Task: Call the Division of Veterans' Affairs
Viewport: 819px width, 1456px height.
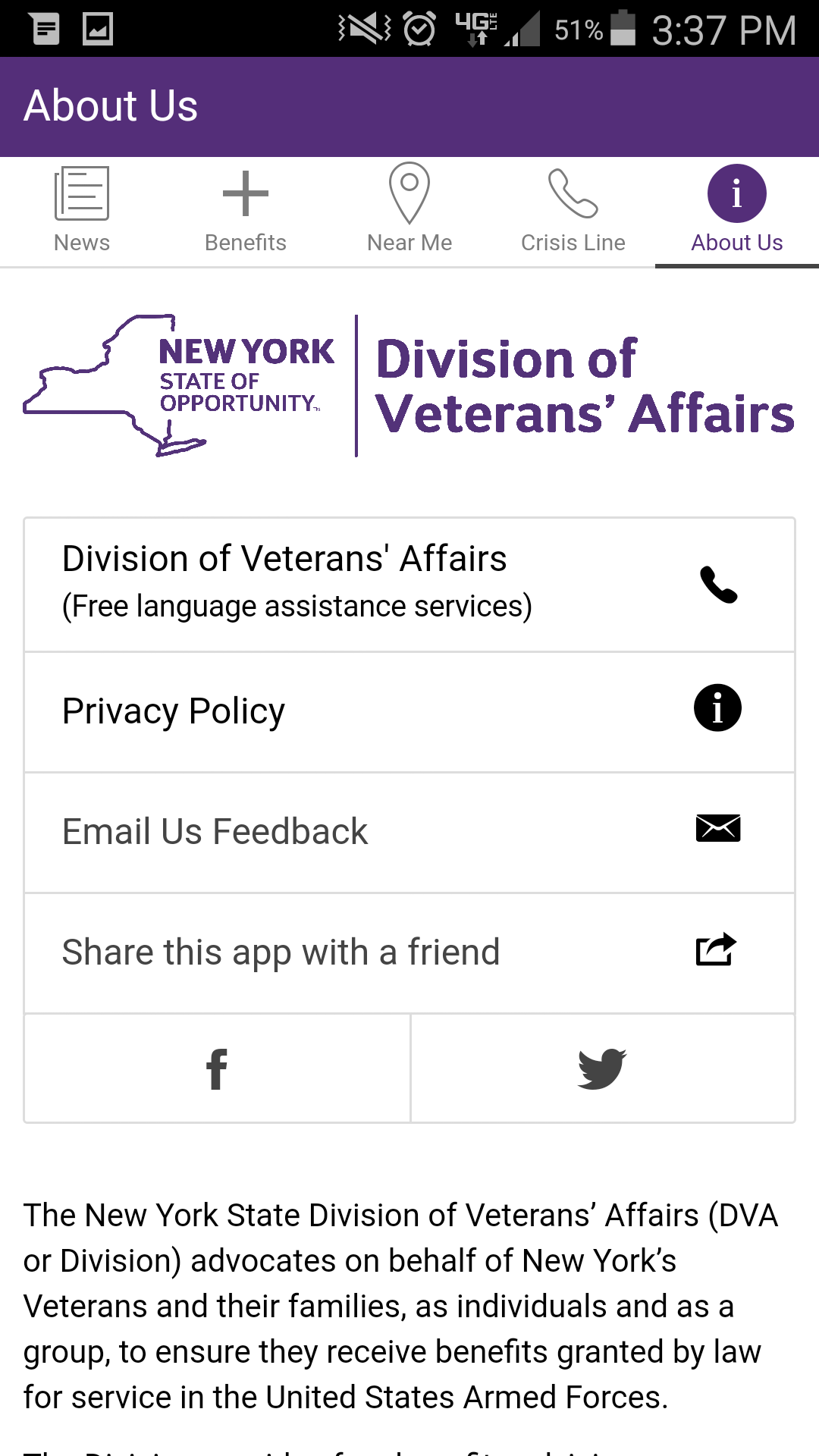Action: pyautogui.click(x=409, y=585)
